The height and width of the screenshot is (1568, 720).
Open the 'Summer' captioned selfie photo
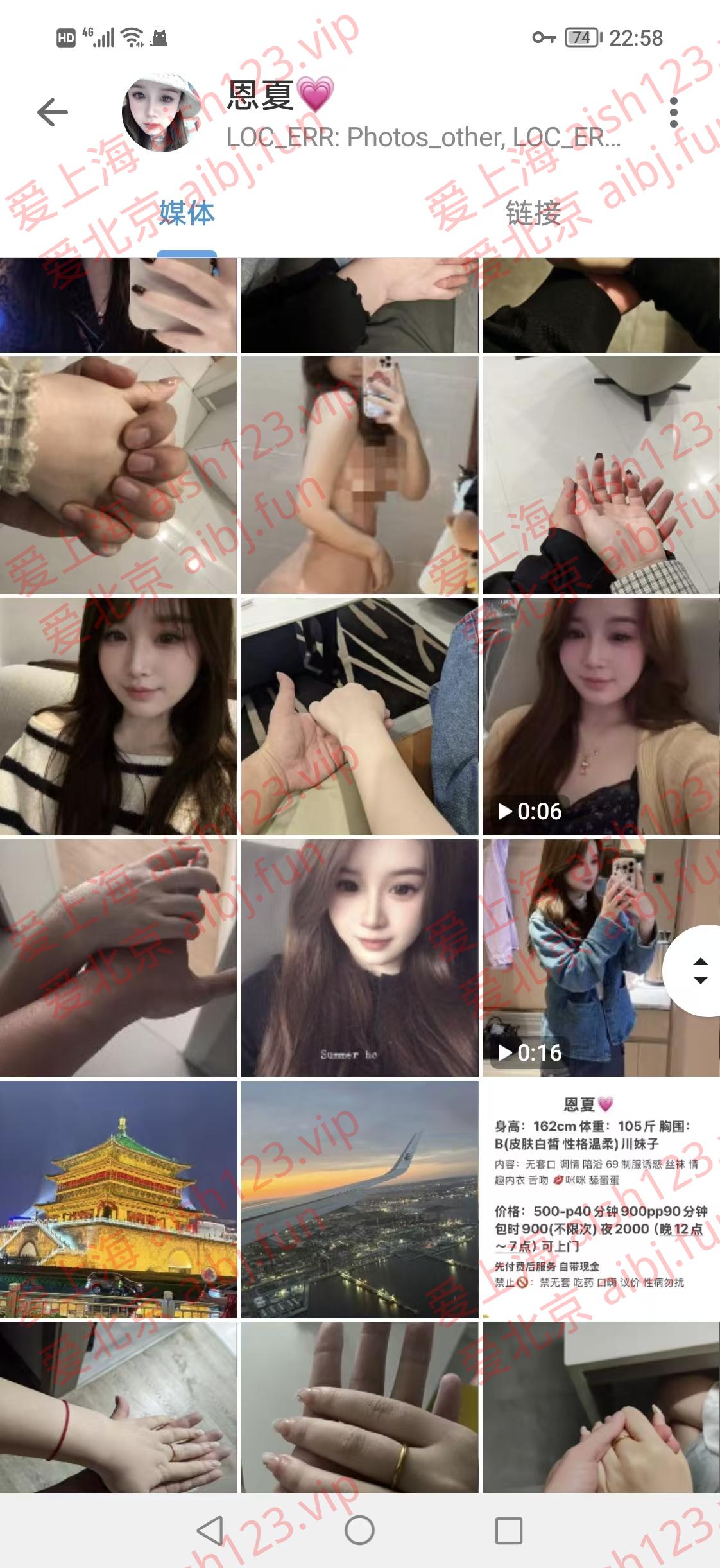pos(359,957)
